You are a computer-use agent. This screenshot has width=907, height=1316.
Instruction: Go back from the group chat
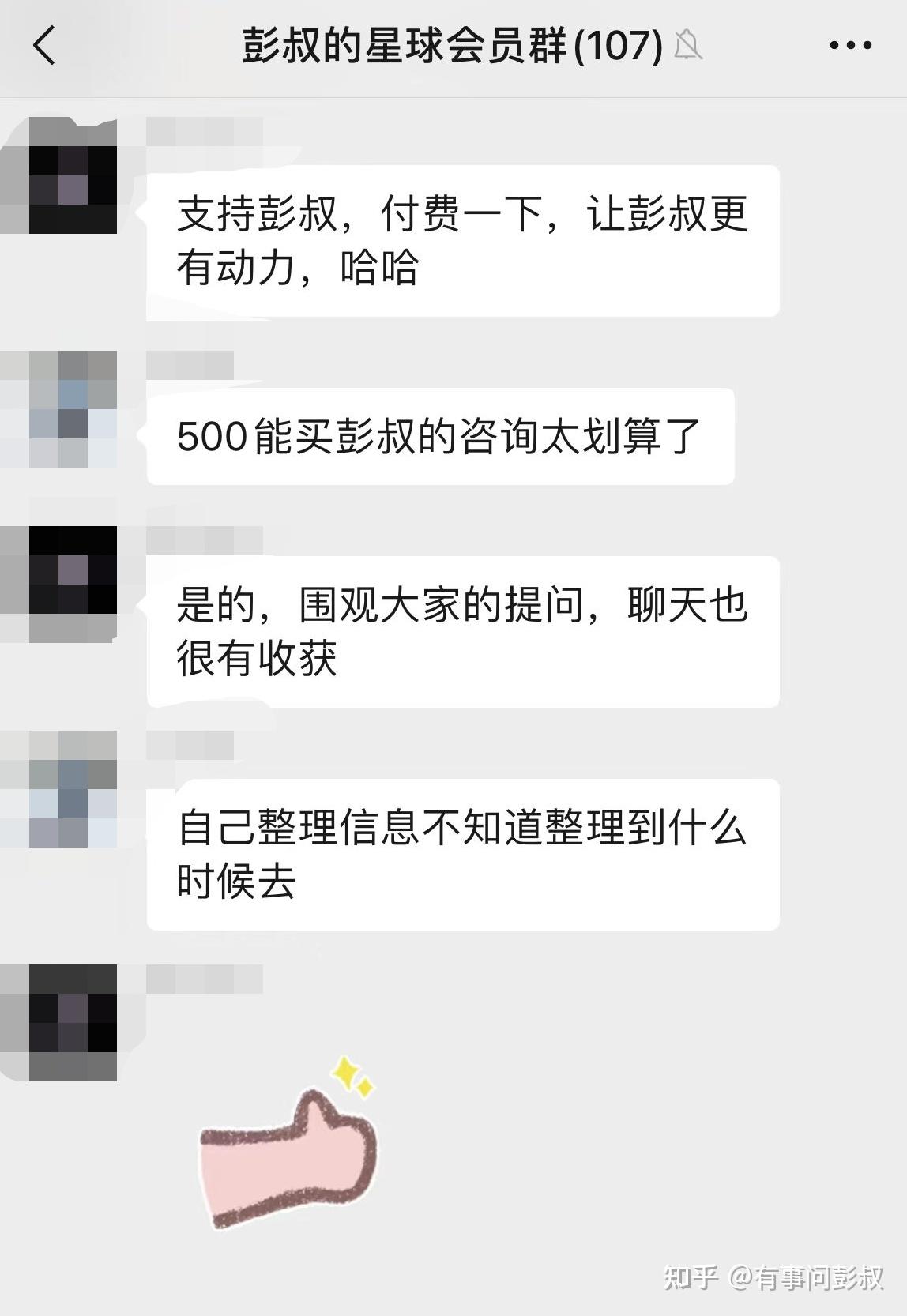coord(44,45)
